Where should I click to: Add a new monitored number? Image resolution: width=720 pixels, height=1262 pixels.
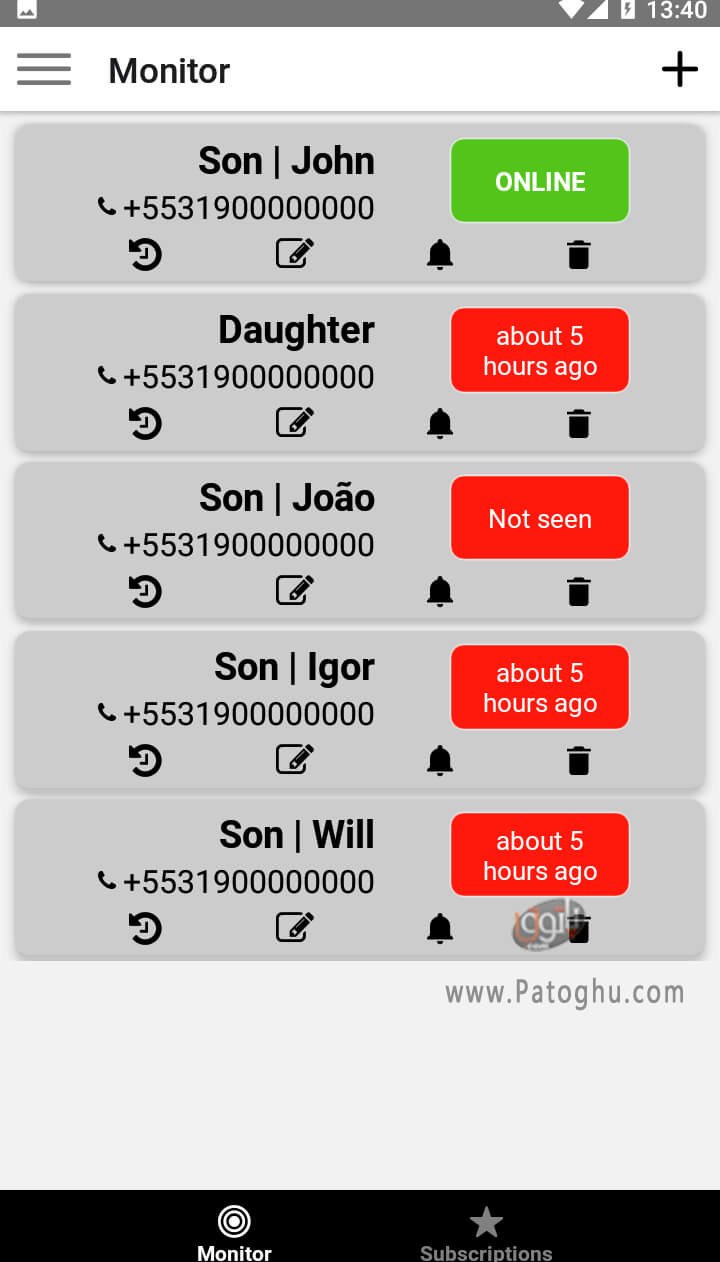click(x=679, y=70)
